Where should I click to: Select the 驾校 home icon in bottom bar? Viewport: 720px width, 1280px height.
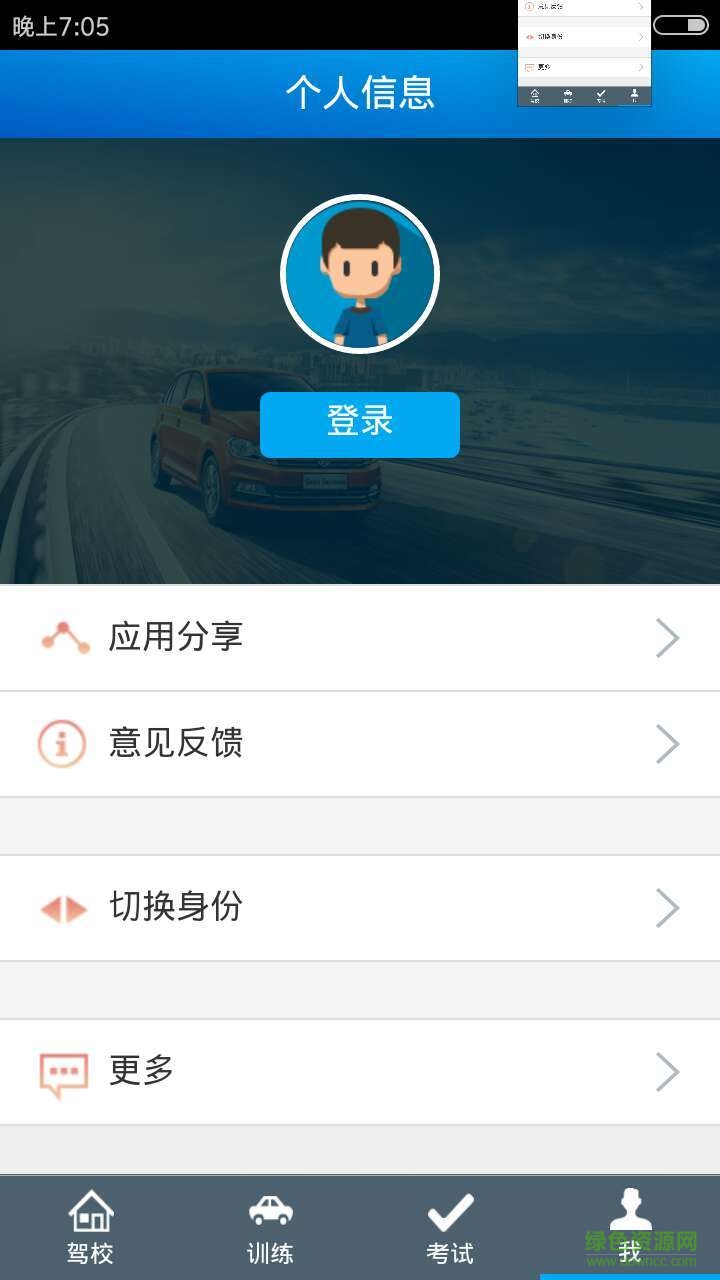90,1213
